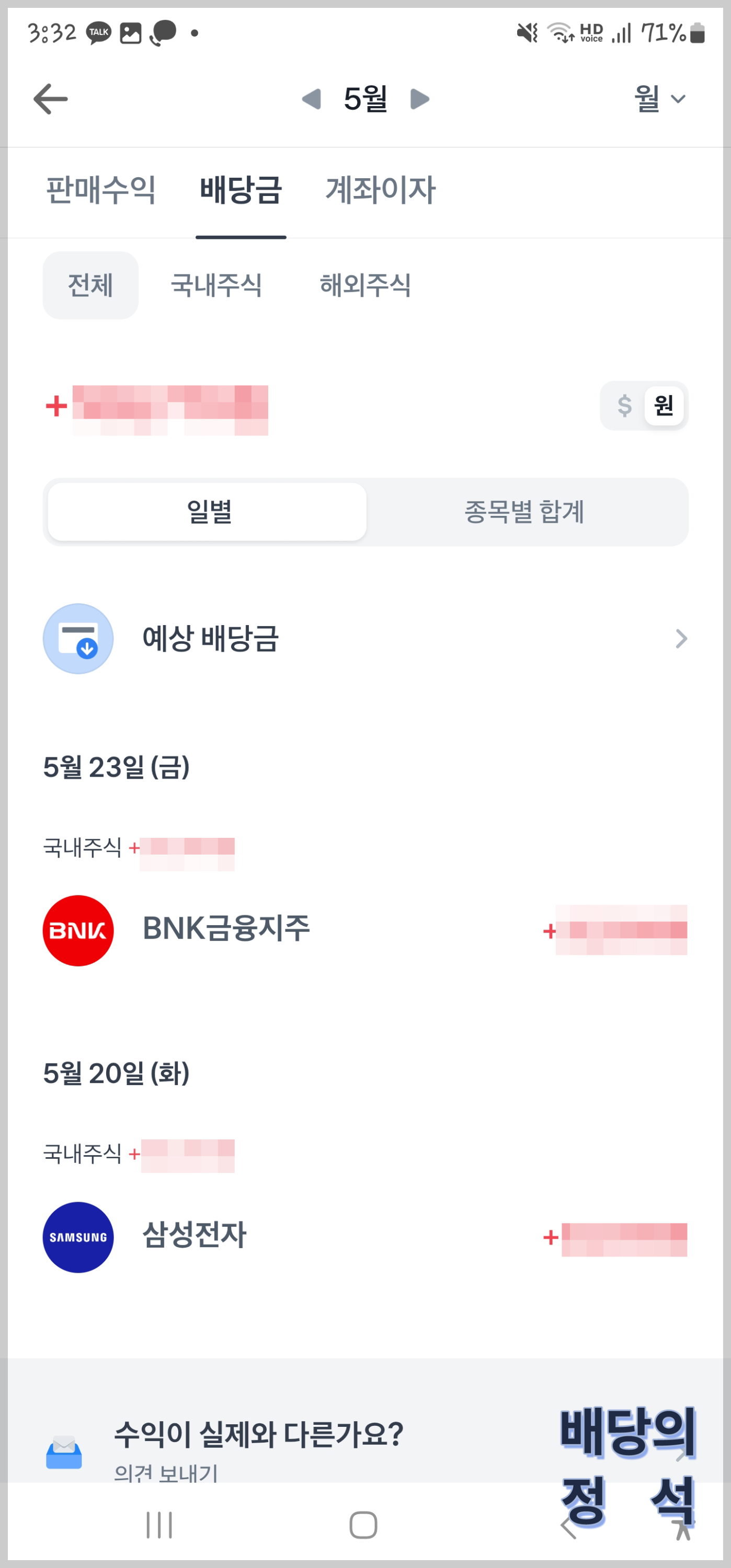Tap the 삼성전자 Samsung stock logo icon
This screenshot has height=1568, width=731.
point(78,1237)
